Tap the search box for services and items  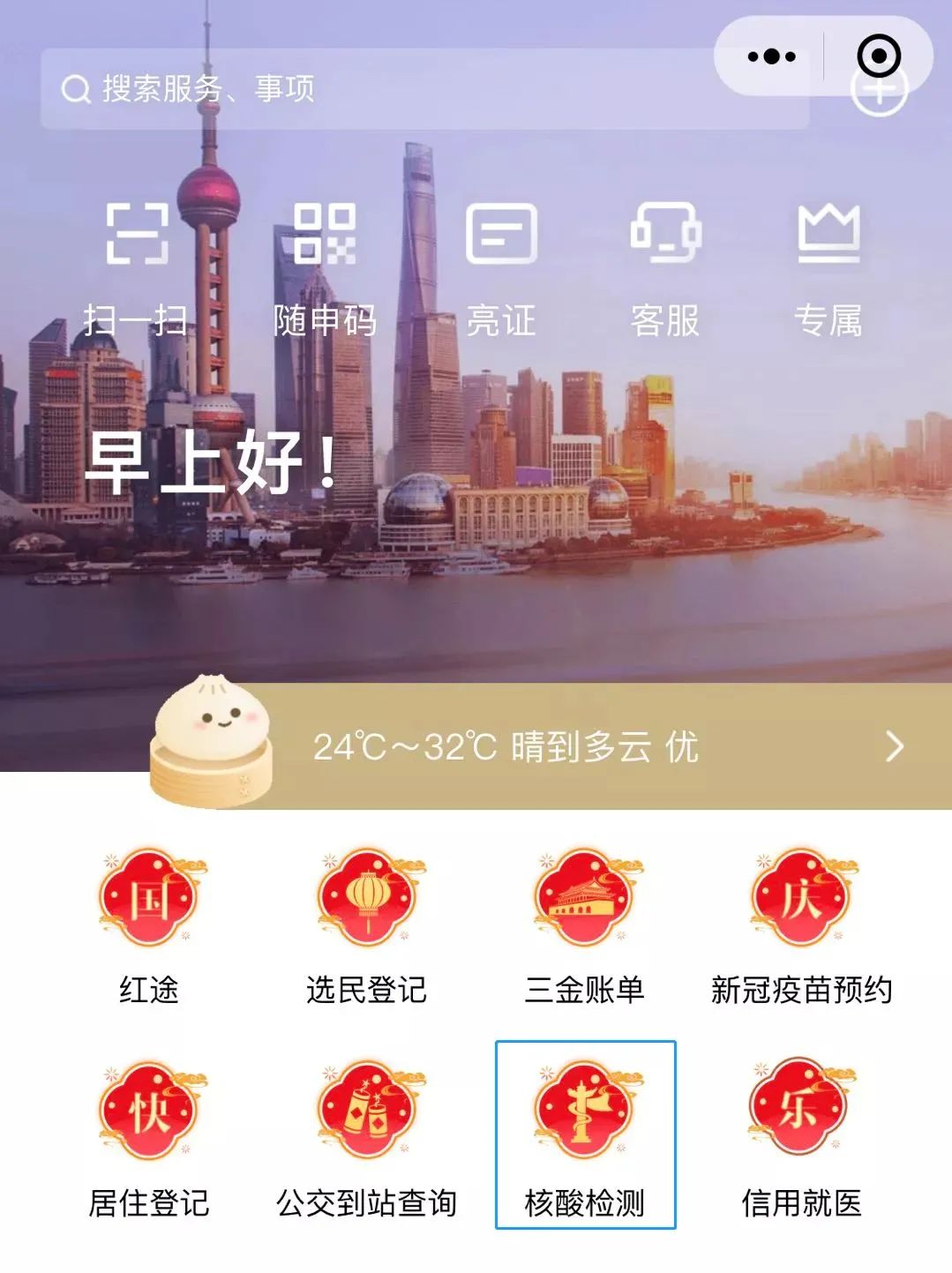pos(424,88)
